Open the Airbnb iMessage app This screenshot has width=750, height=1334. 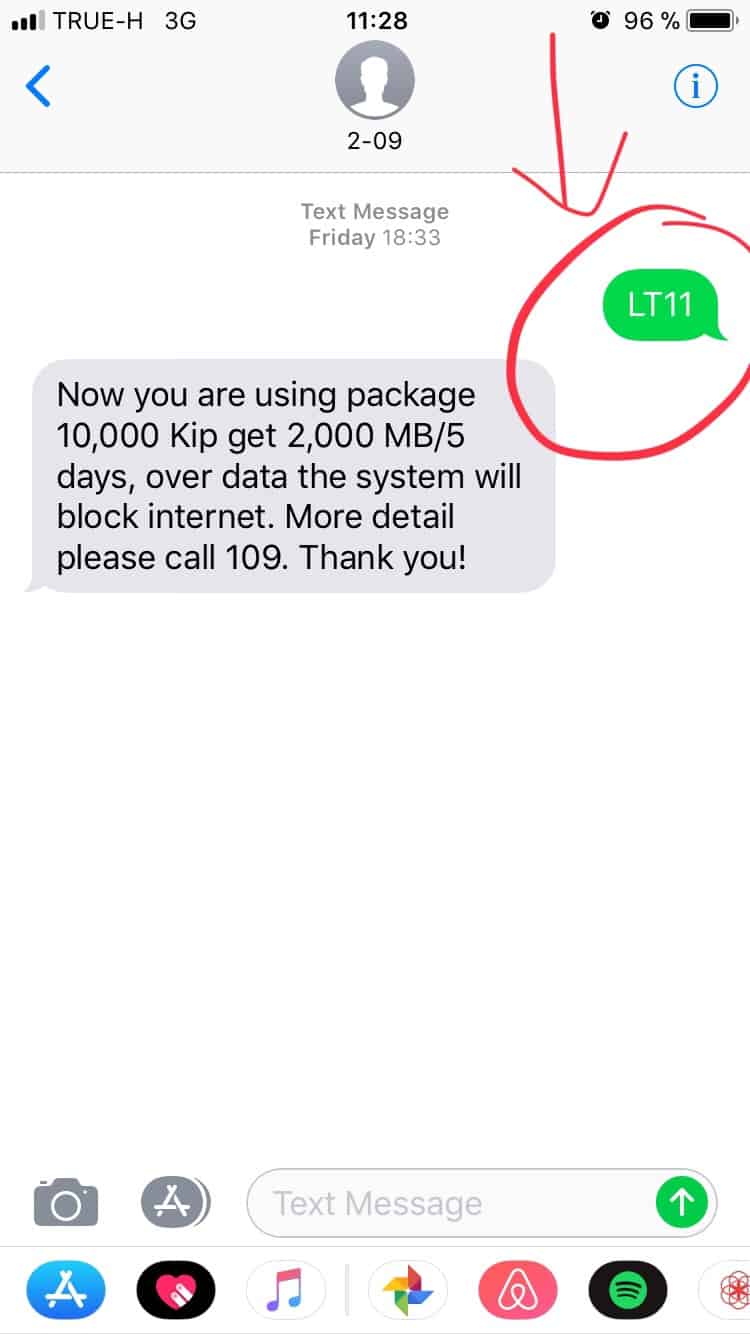(518, 1290)
